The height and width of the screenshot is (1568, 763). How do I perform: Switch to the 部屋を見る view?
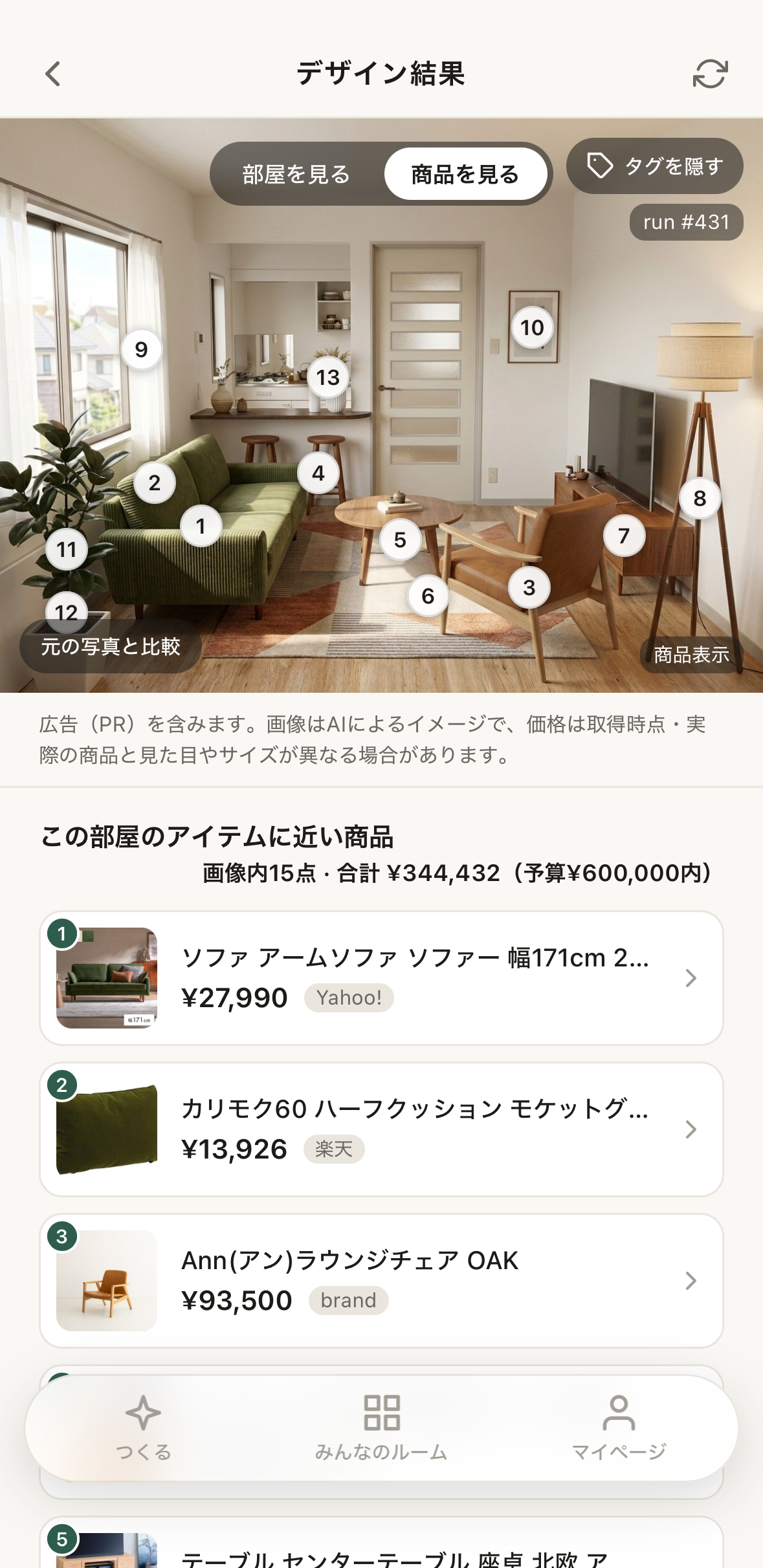coord(296,174)
